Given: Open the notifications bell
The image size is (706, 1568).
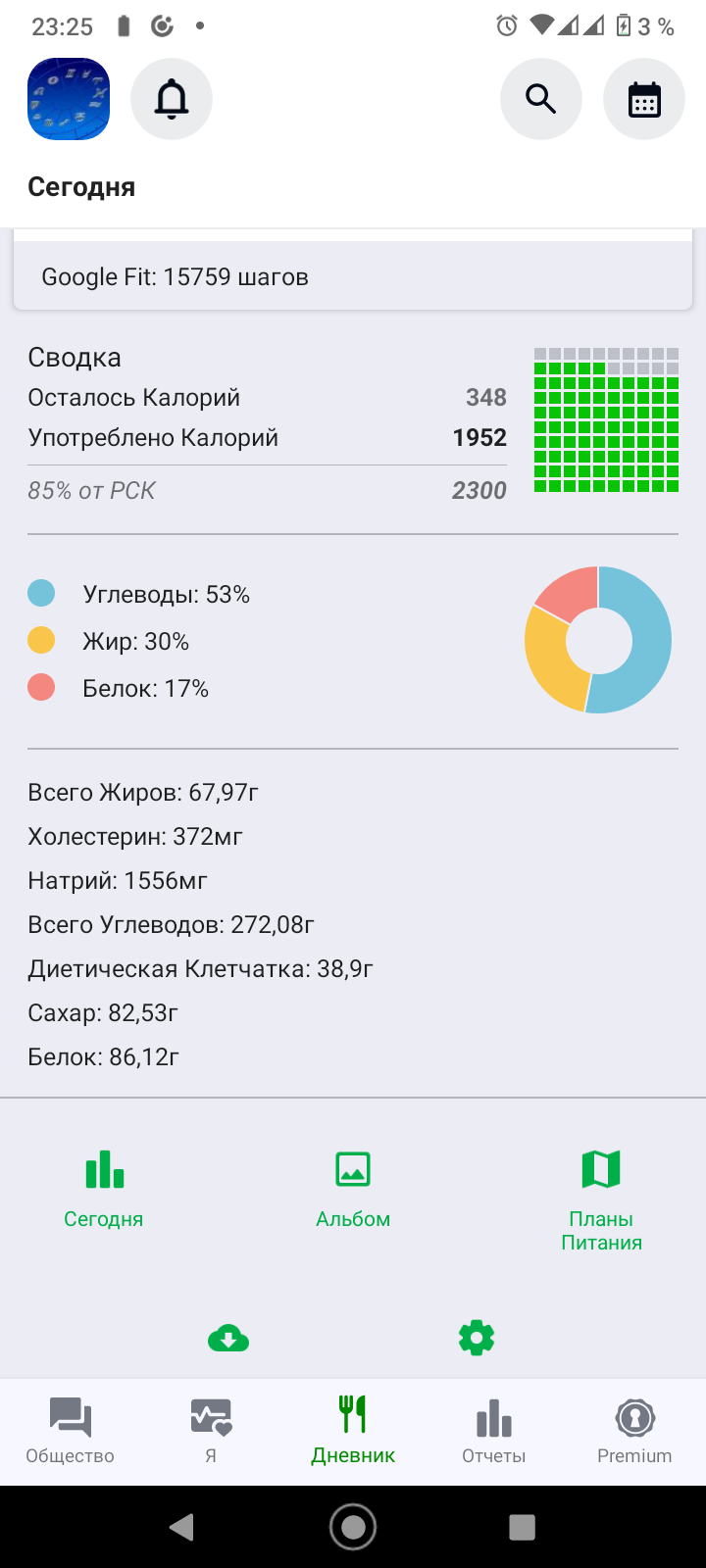Looking at the screenshot, I should pos(172,99).
